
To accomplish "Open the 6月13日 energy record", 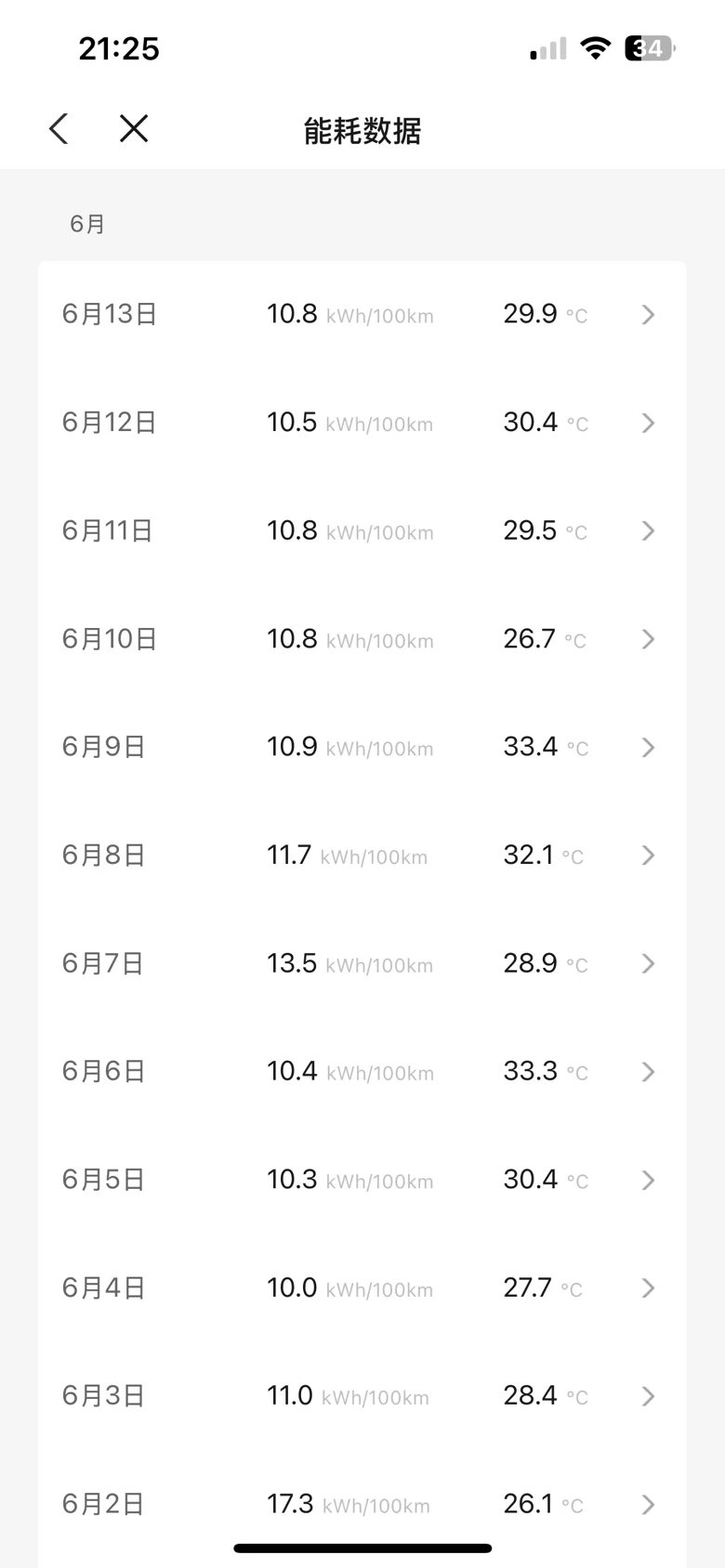I will tap(362, 315).
